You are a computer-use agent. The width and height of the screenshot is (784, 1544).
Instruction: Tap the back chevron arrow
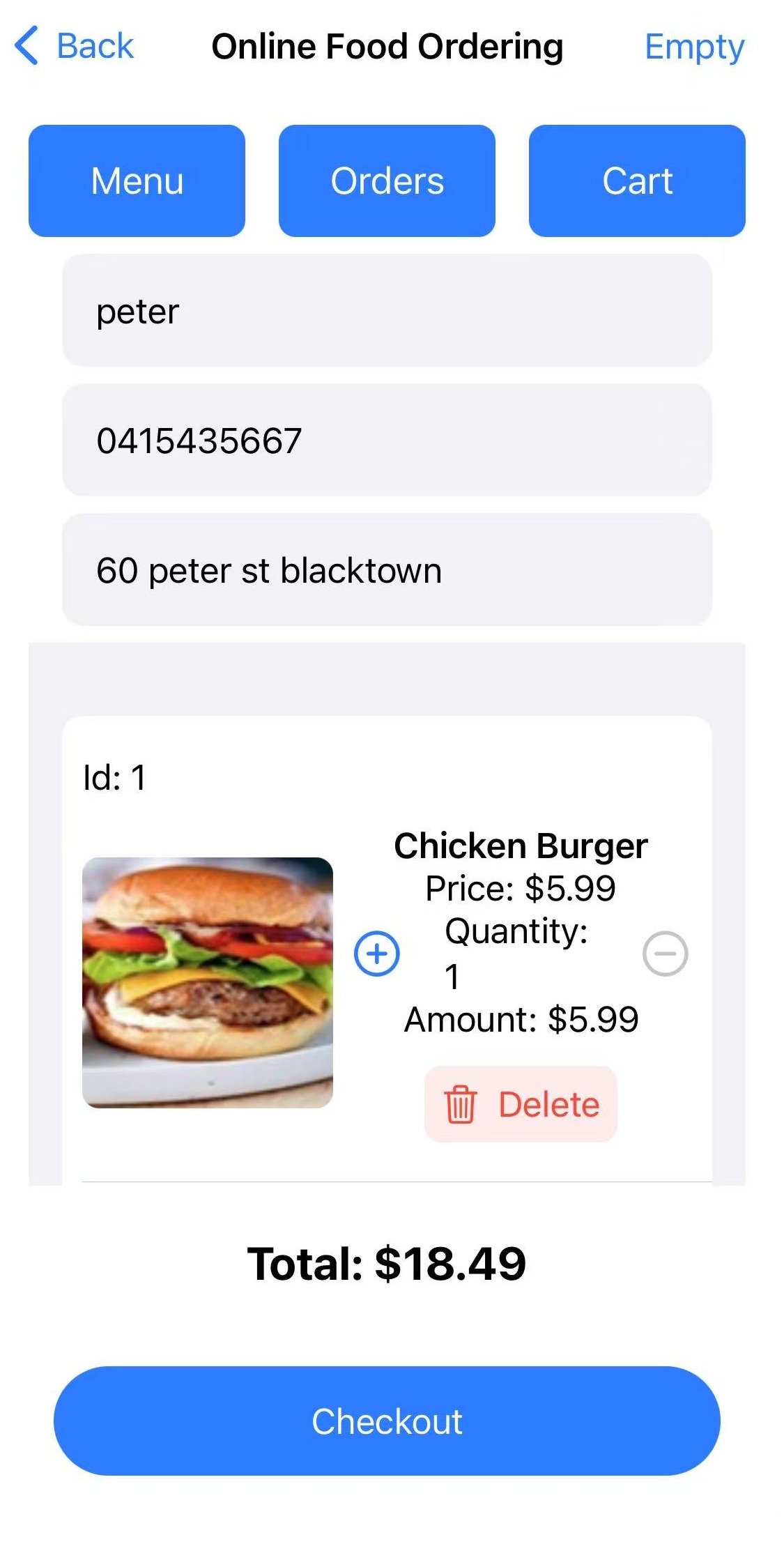click(26, 45)
